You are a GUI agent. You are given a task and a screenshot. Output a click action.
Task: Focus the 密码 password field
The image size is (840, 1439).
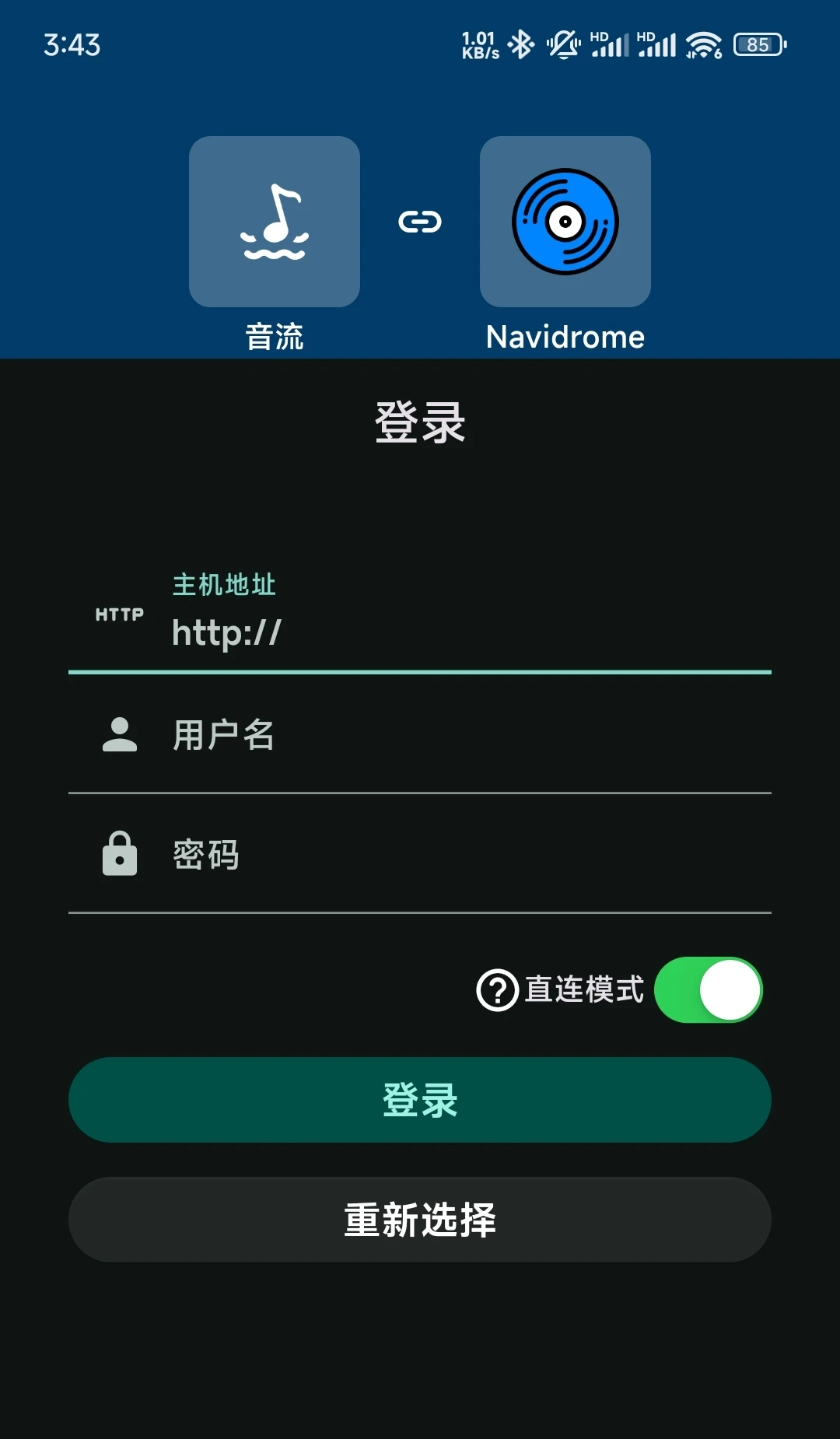[x=420, y=854]
